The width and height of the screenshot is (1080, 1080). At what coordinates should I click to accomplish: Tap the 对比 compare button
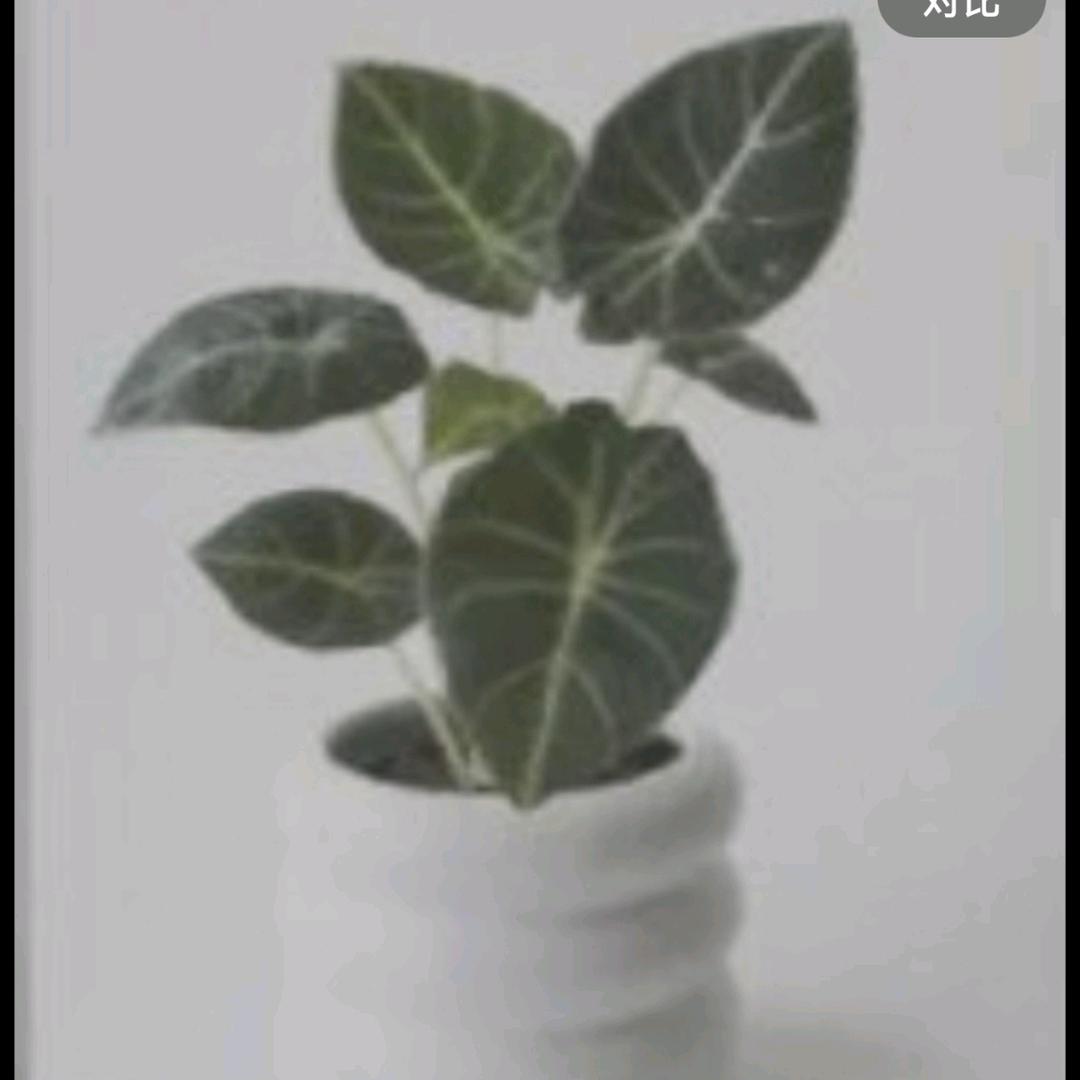click(x=961, y=12)
